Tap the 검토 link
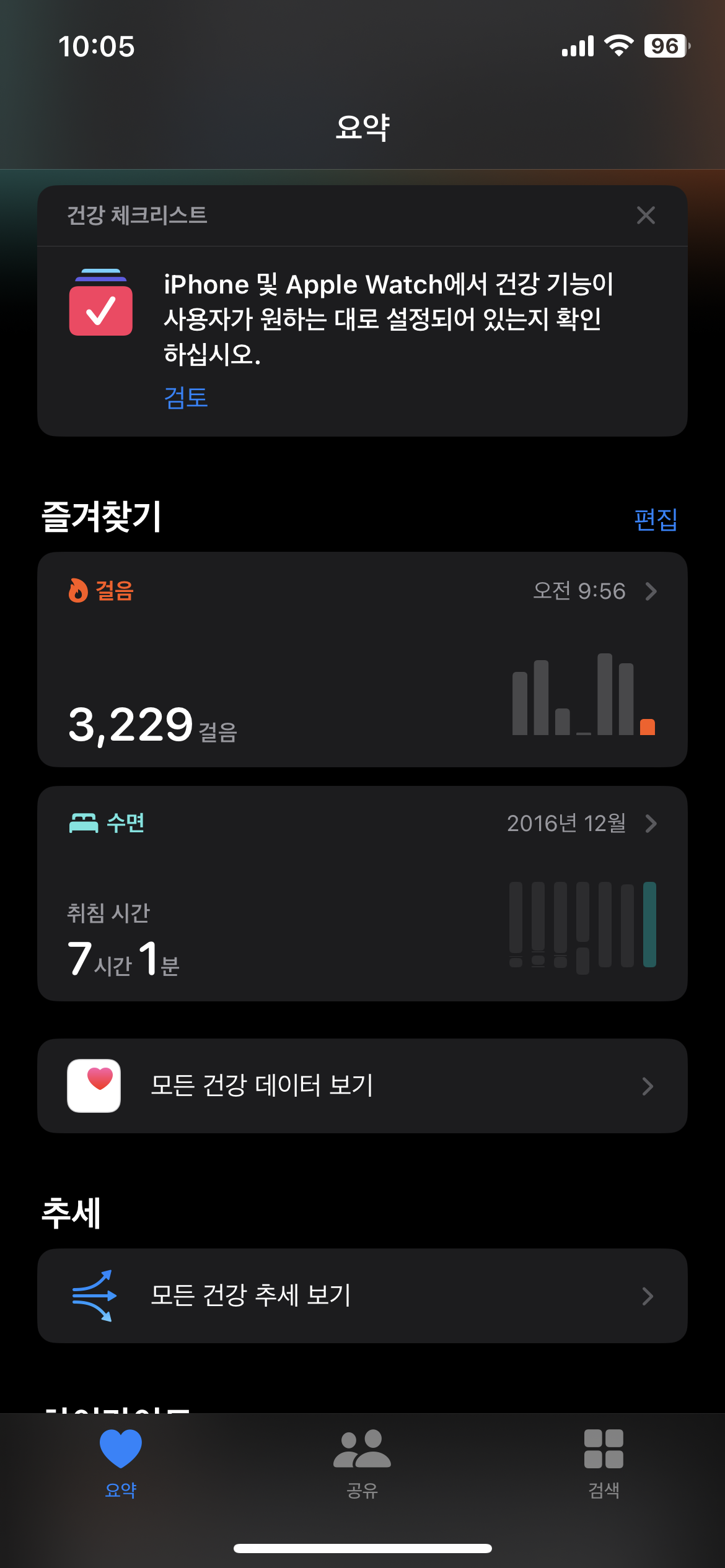The width and height of the screenshot is (725, 1568). (186, 398)
